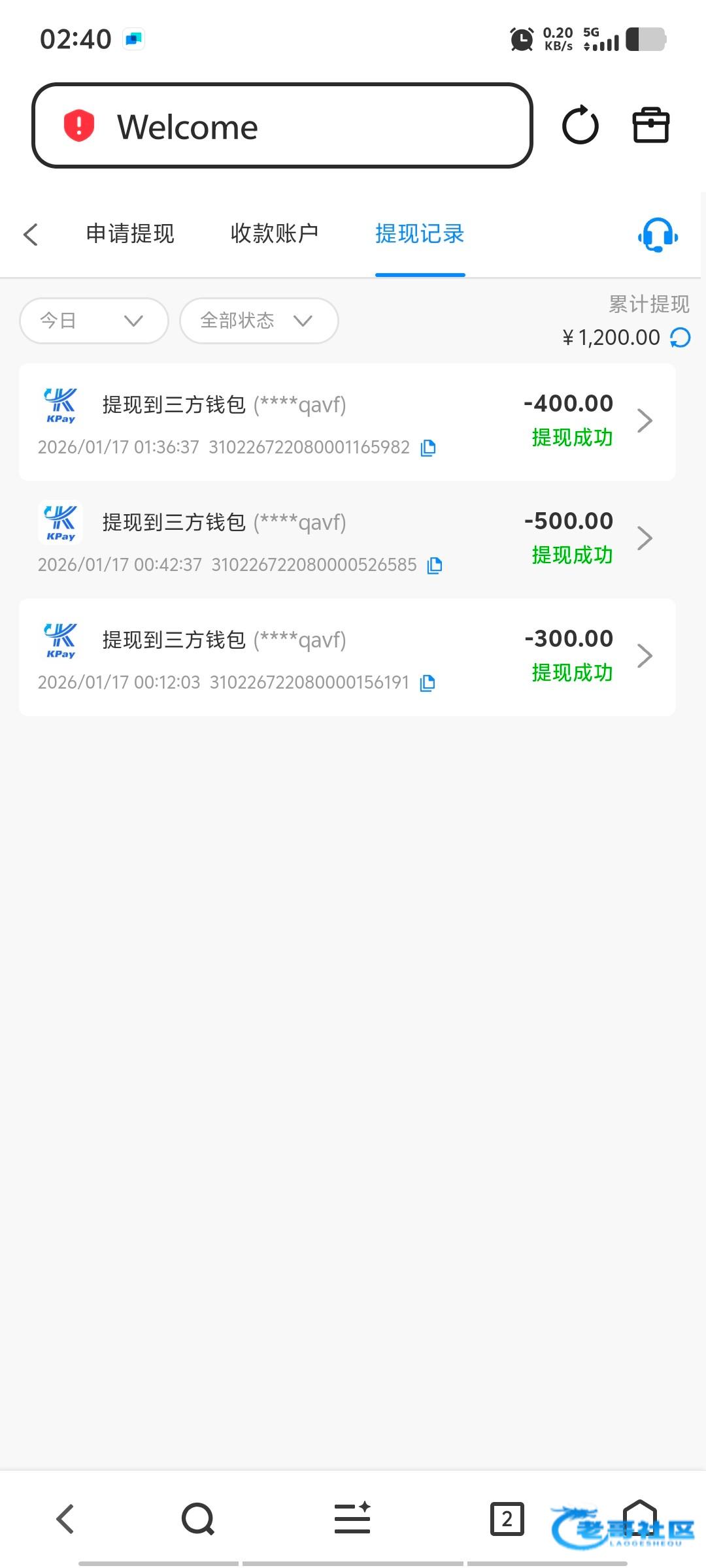Open the browser search button
Screen dimensions: 706x1568
pyautogui.click(x=197, y=1519)
